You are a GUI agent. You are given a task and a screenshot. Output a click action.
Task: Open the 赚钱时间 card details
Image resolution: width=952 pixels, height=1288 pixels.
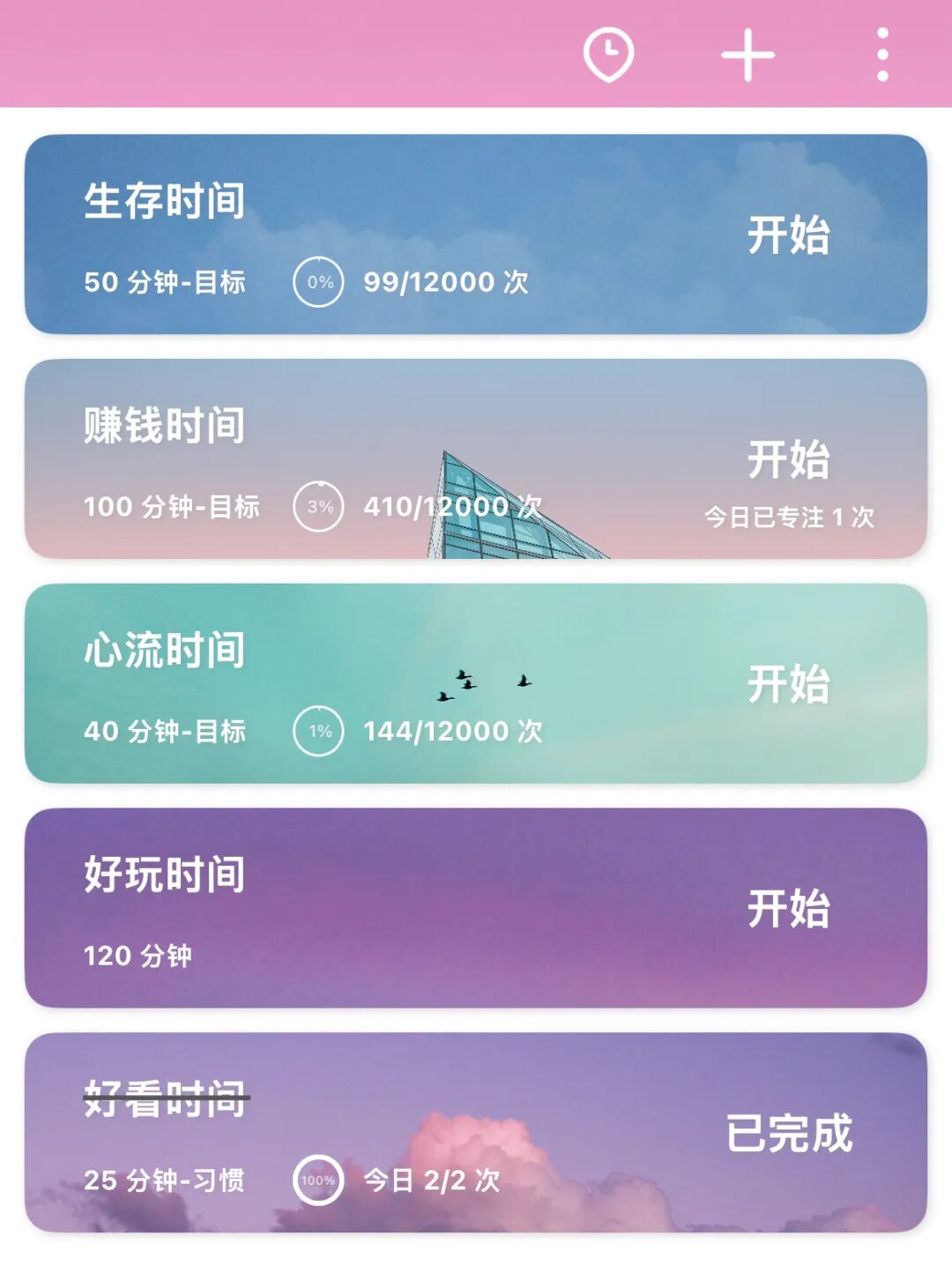click(x=165, y=427)
